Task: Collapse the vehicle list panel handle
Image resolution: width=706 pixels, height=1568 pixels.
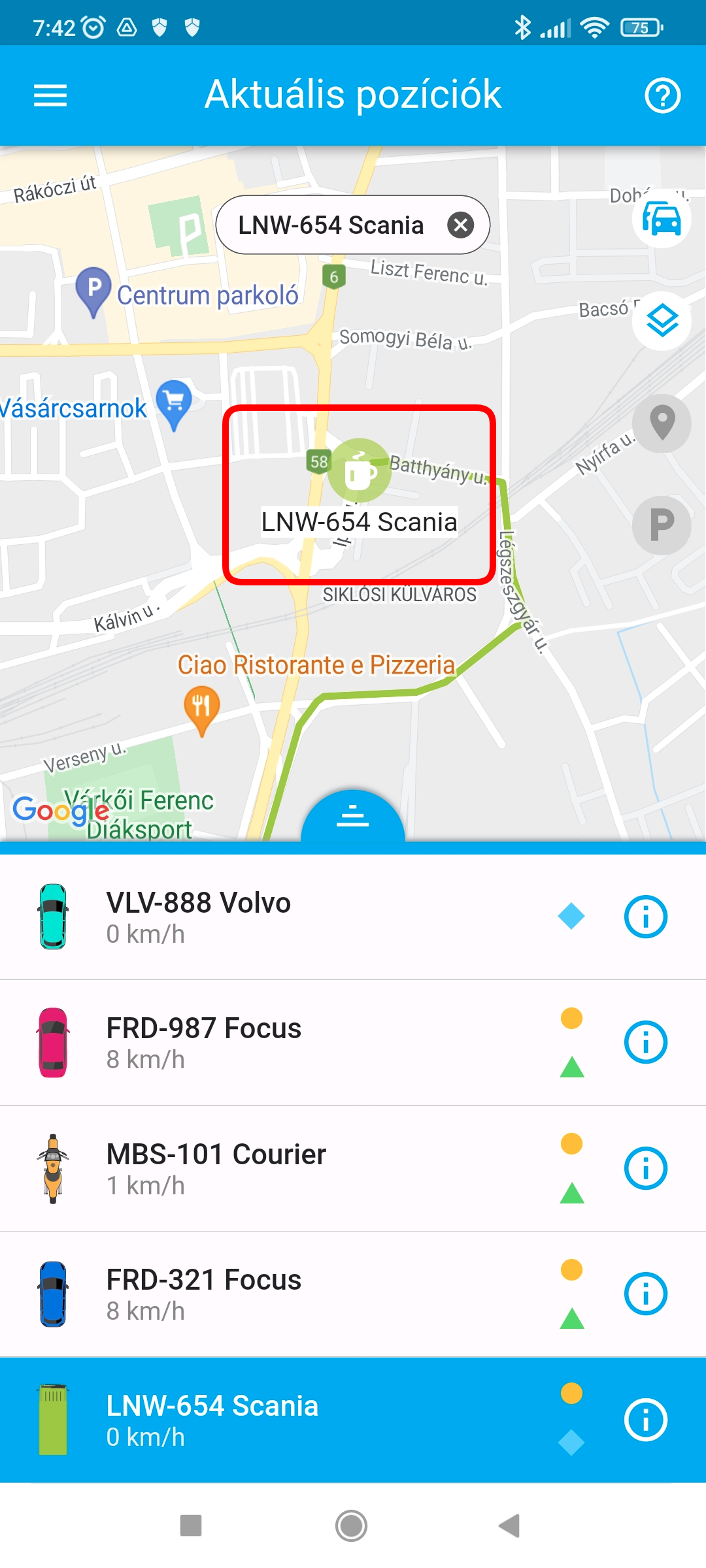Action: pyautogui.click(x=353, y=817)
